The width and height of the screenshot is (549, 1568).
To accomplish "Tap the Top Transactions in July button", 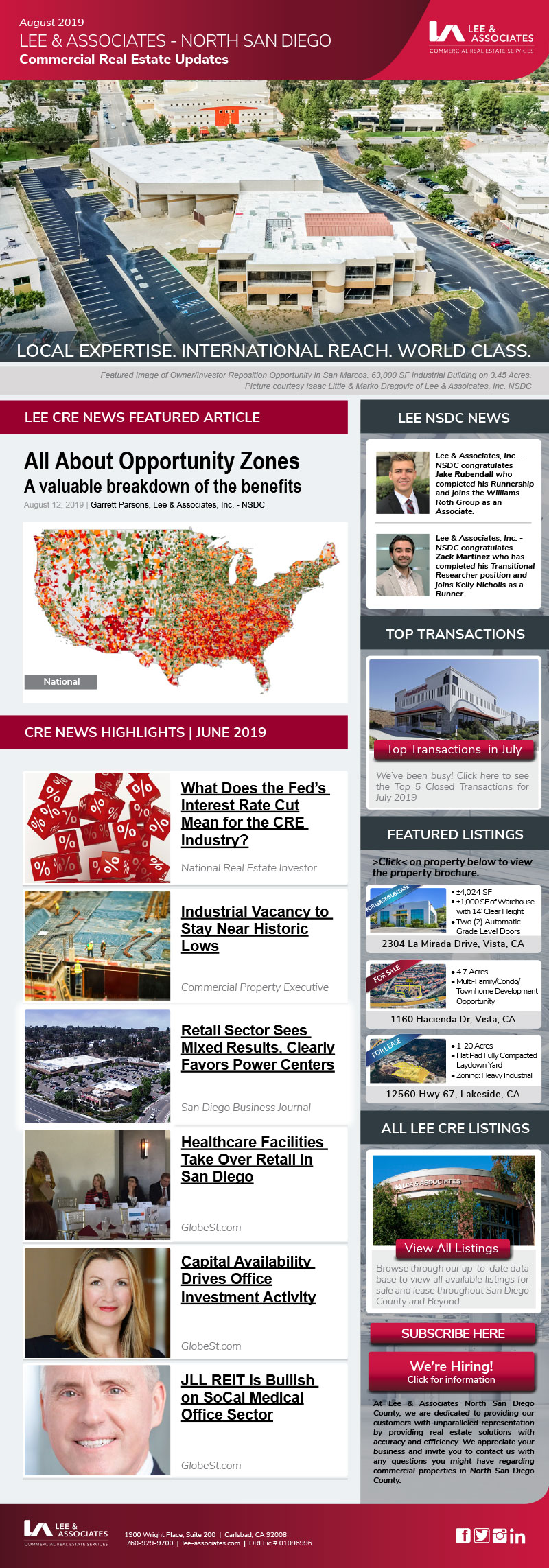I will [x=454, y=749].
